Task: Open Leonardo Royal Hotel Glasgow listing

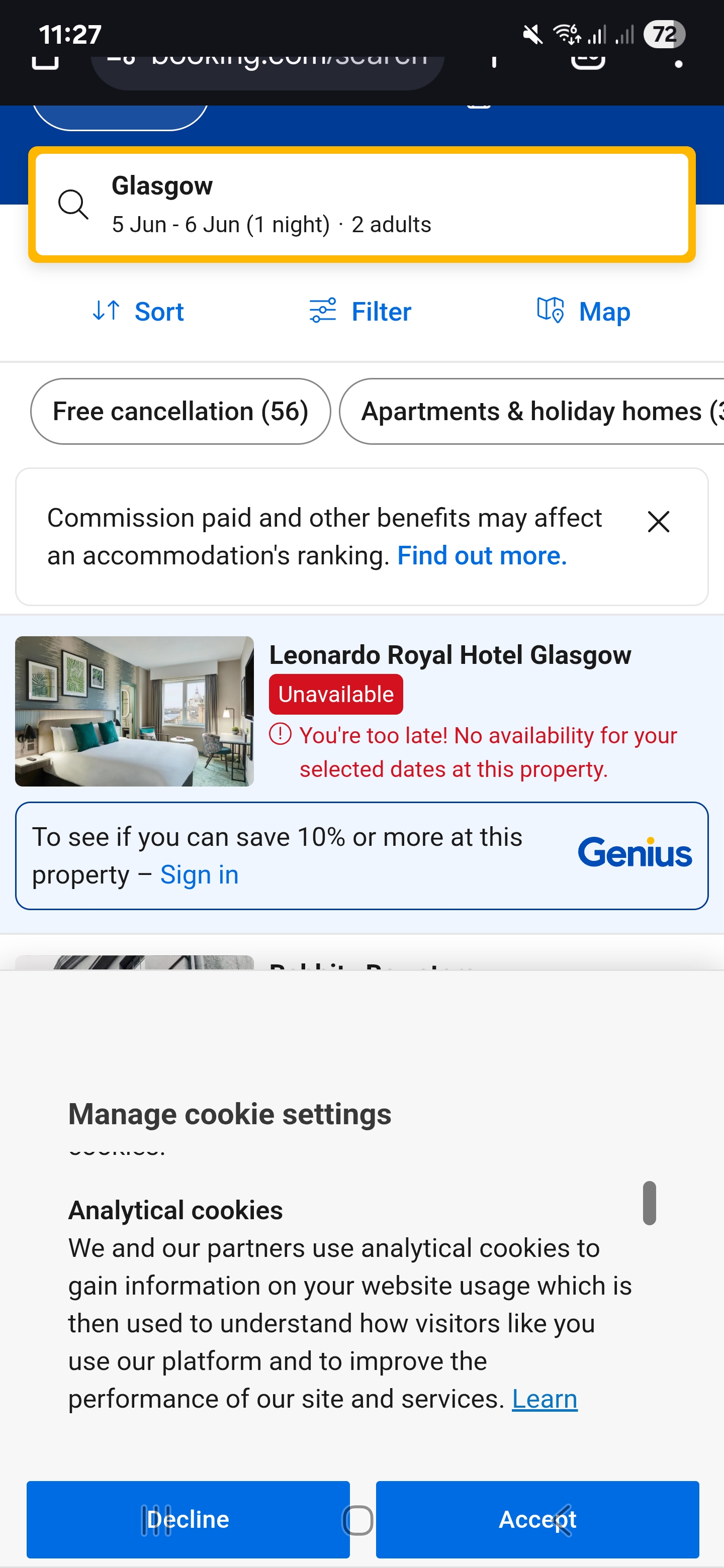Action: 449,655
